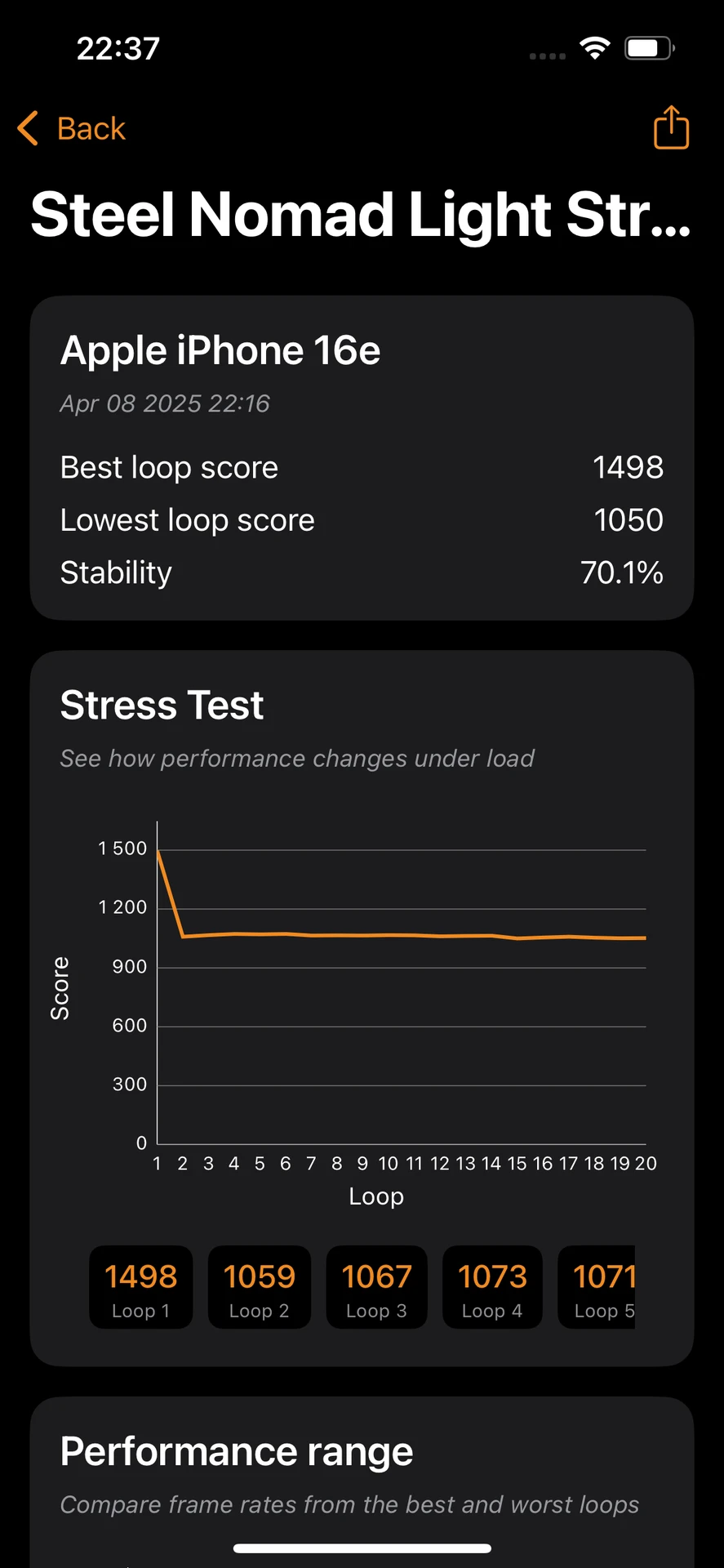Share the stress test result

(671, 127)
